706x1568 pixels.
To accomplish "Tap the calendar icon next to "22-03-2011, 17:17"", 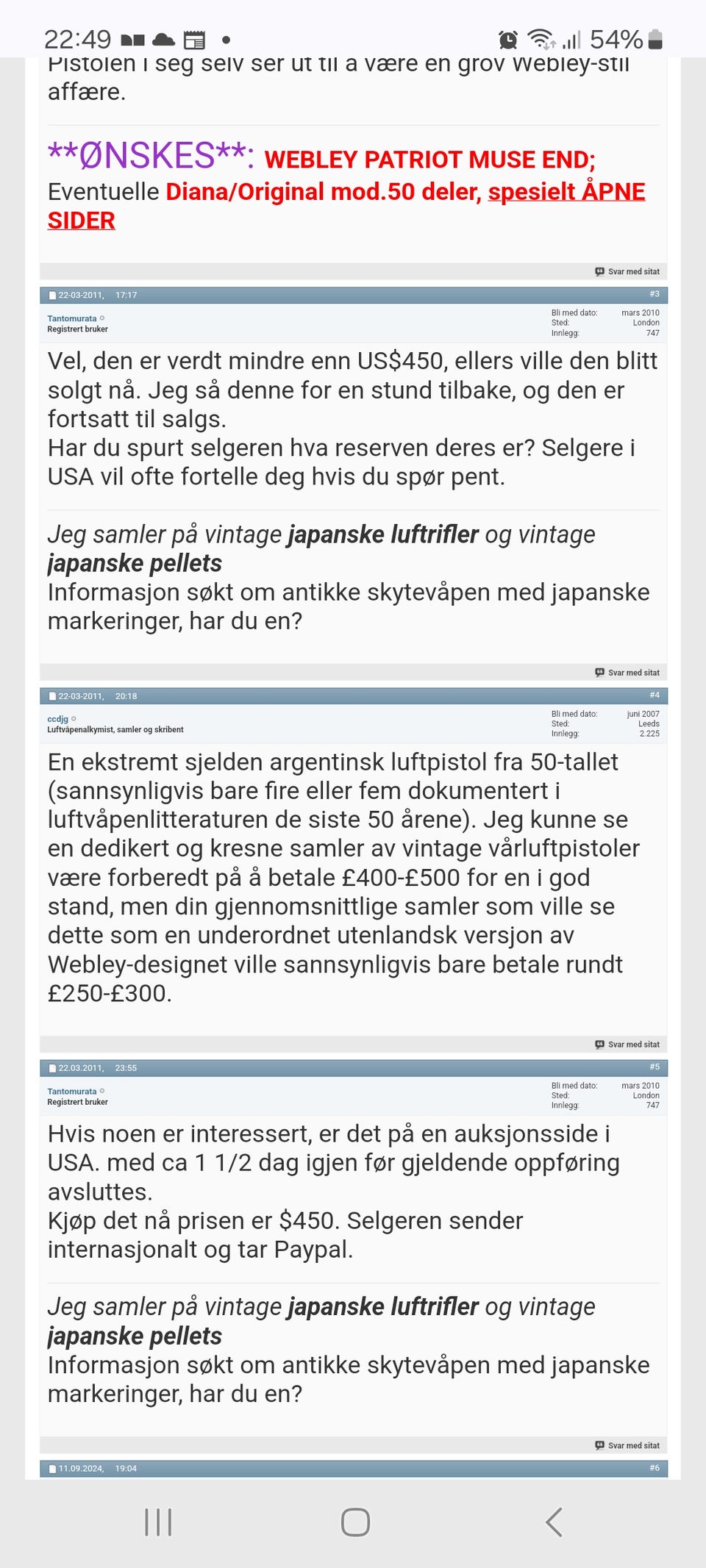I will point(51,295).
